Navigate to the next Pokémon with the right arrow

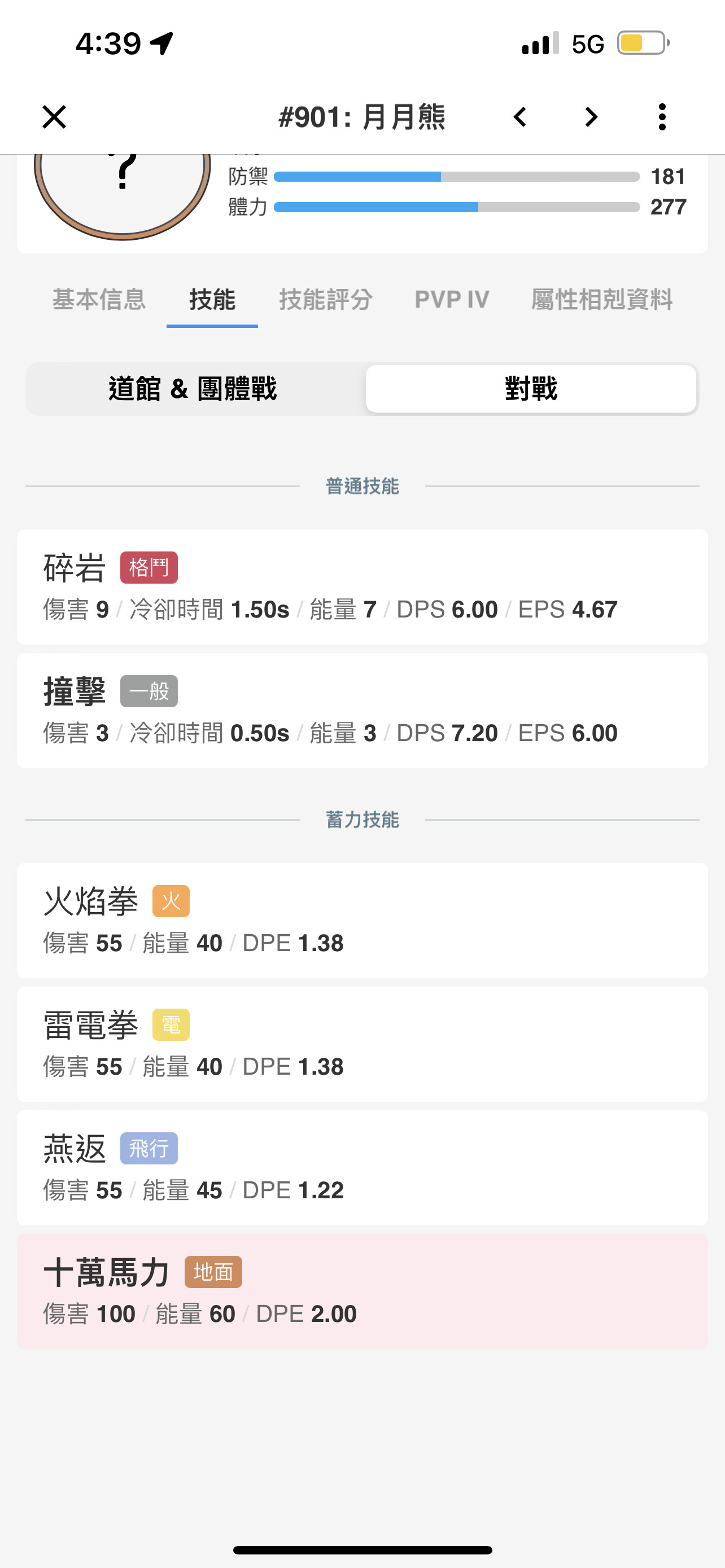tap(589, 116)
